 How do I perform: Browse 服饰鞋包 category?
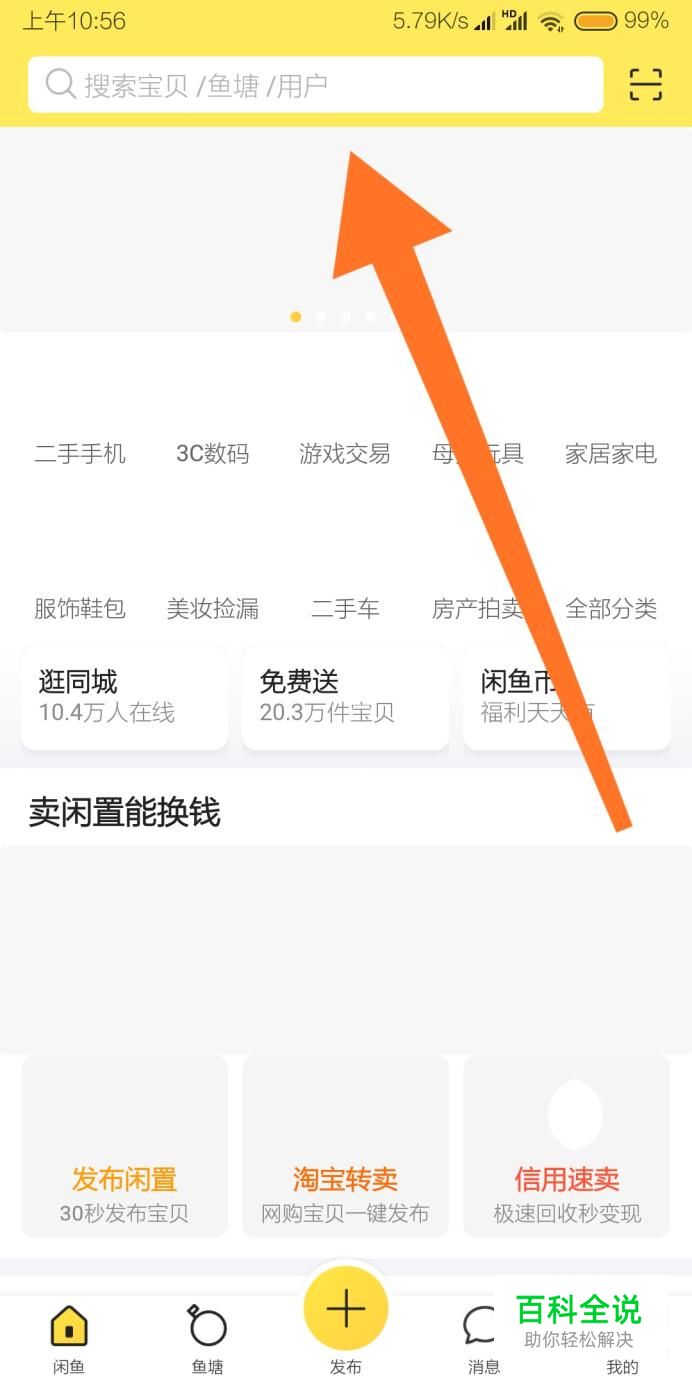point(80,608)
